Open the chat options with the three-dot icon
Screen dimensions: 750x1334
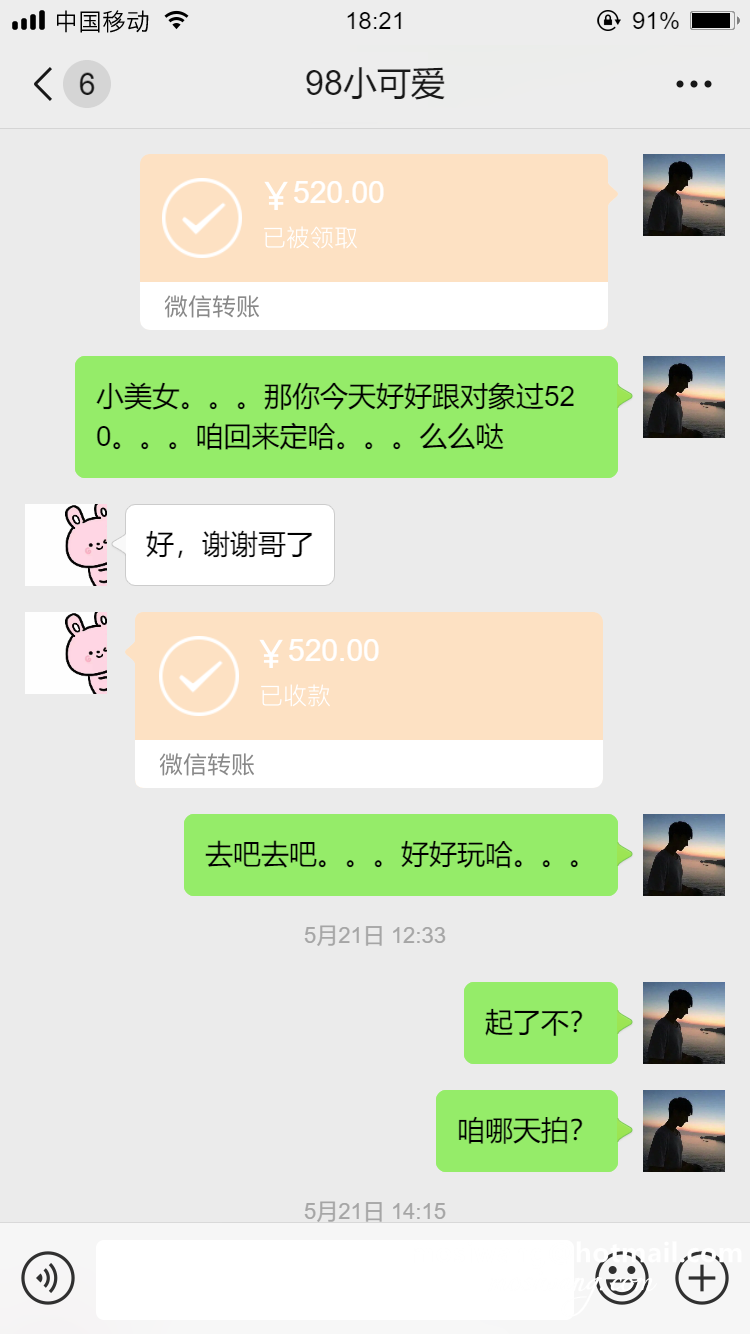click(x=693, y=84)
